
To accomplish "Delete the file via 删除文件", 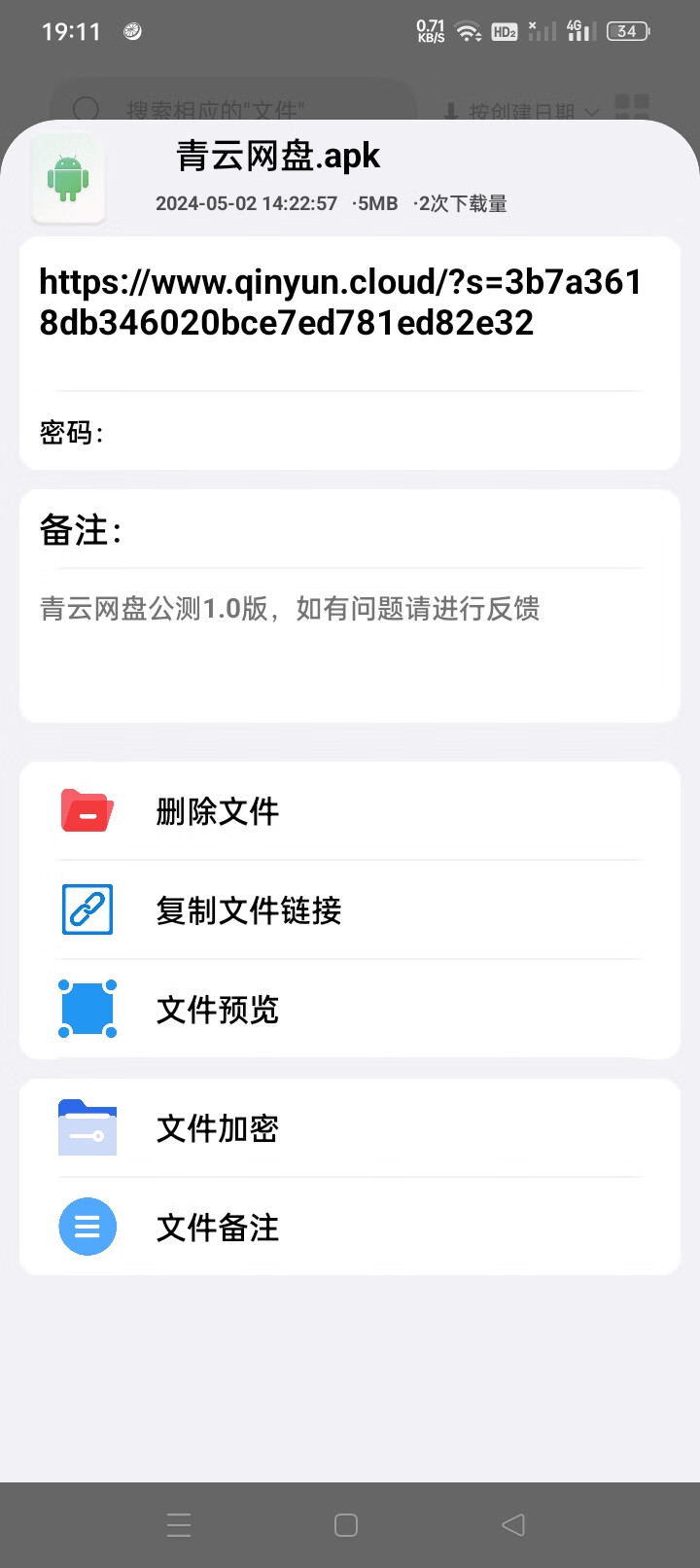I will [x=350, y=811].
